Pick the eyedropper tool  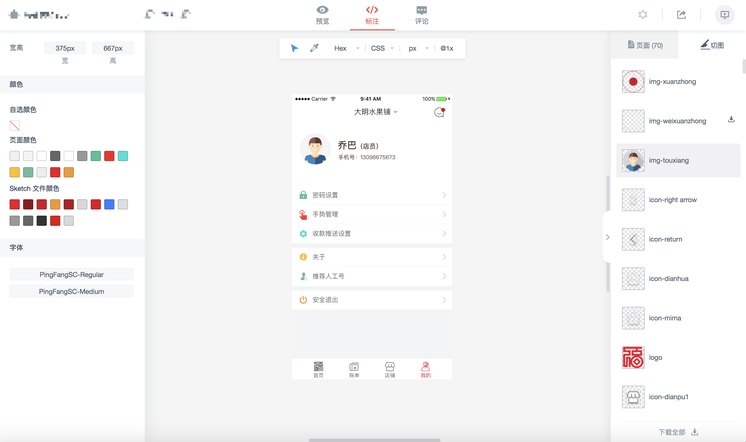click(x=314, y=48)
